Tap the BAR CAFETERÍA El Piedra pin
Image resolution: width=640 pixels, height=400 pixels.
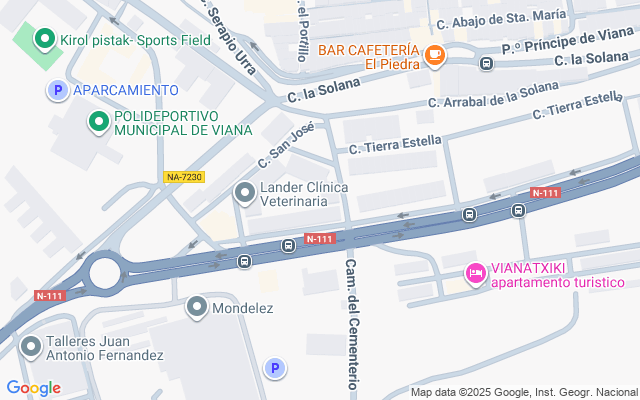coord(435,55)
